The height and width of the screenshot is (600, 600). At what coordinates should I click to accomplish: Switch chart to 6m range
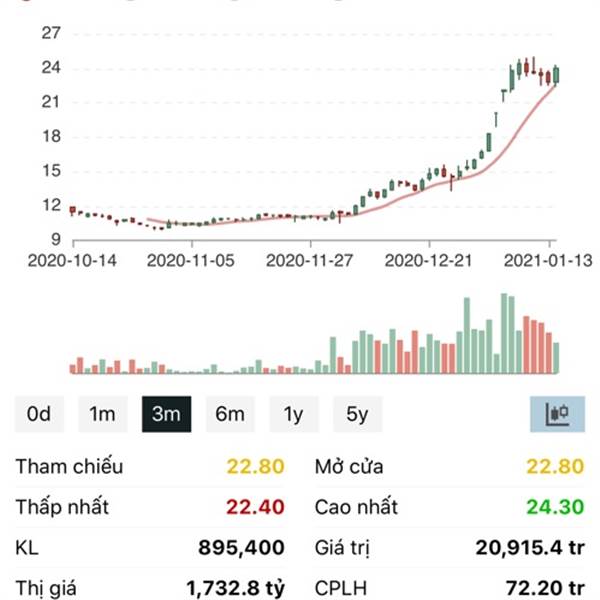pyautogui.click(x=230, y=414)
